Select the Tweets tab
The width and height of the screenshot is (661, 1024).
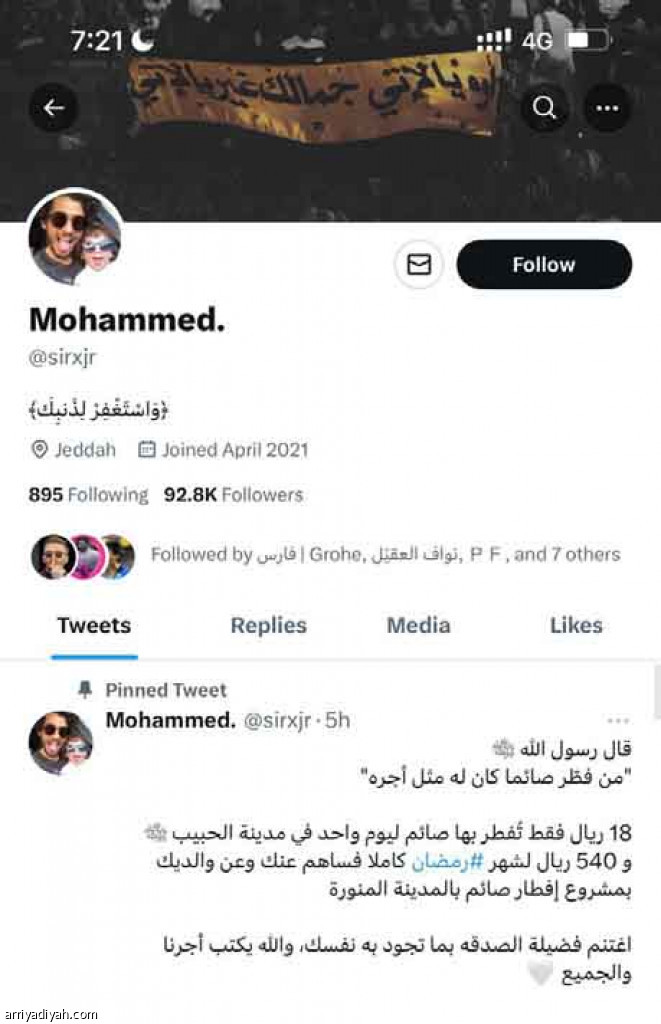(94, 625)
